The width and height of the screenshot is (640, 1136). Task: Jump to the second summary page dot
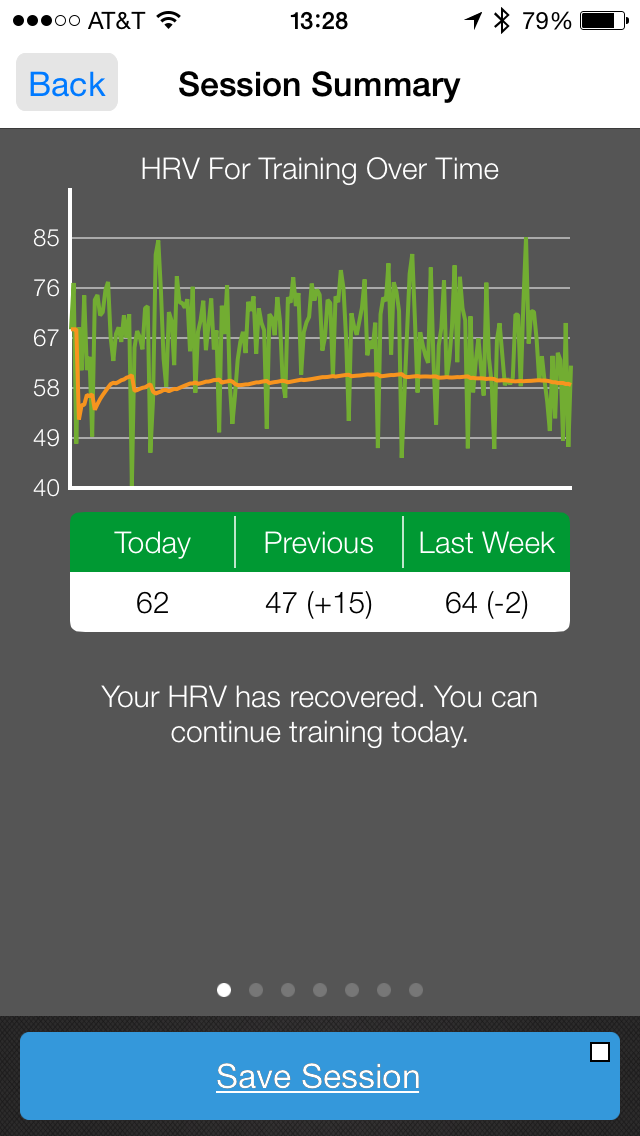point(256,990)
